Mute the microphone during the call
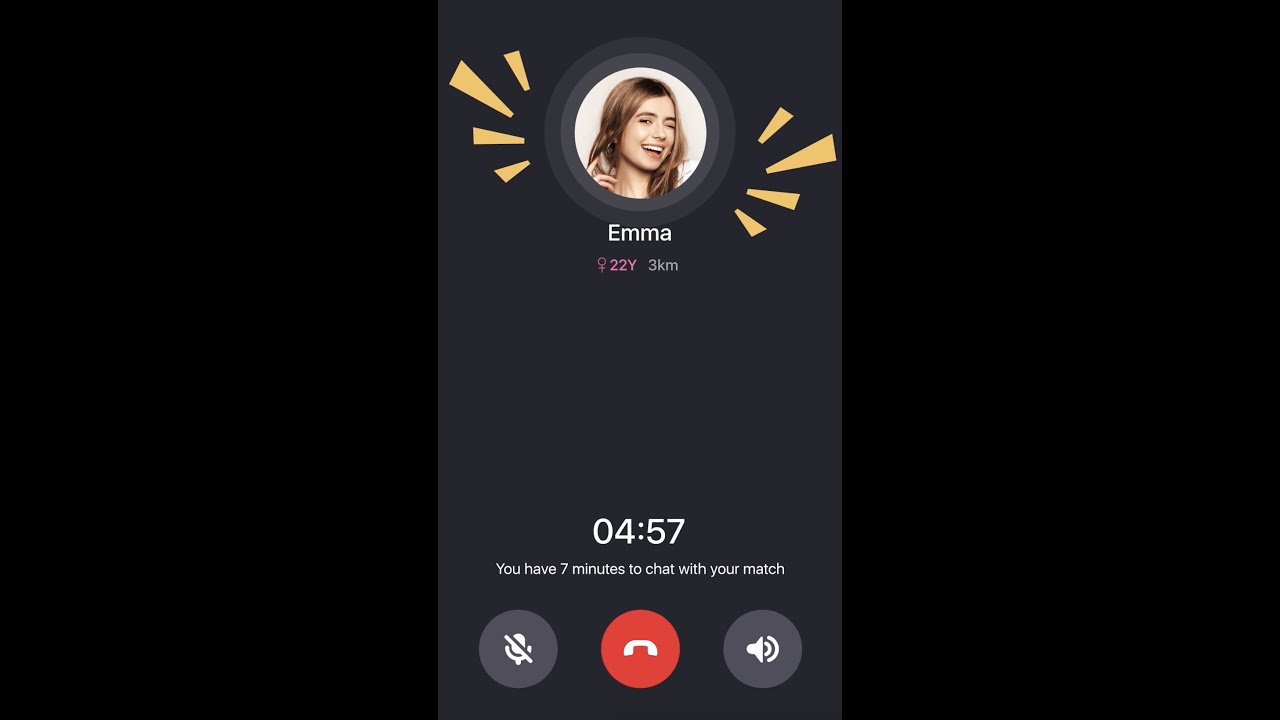 (x=518, y=649)
